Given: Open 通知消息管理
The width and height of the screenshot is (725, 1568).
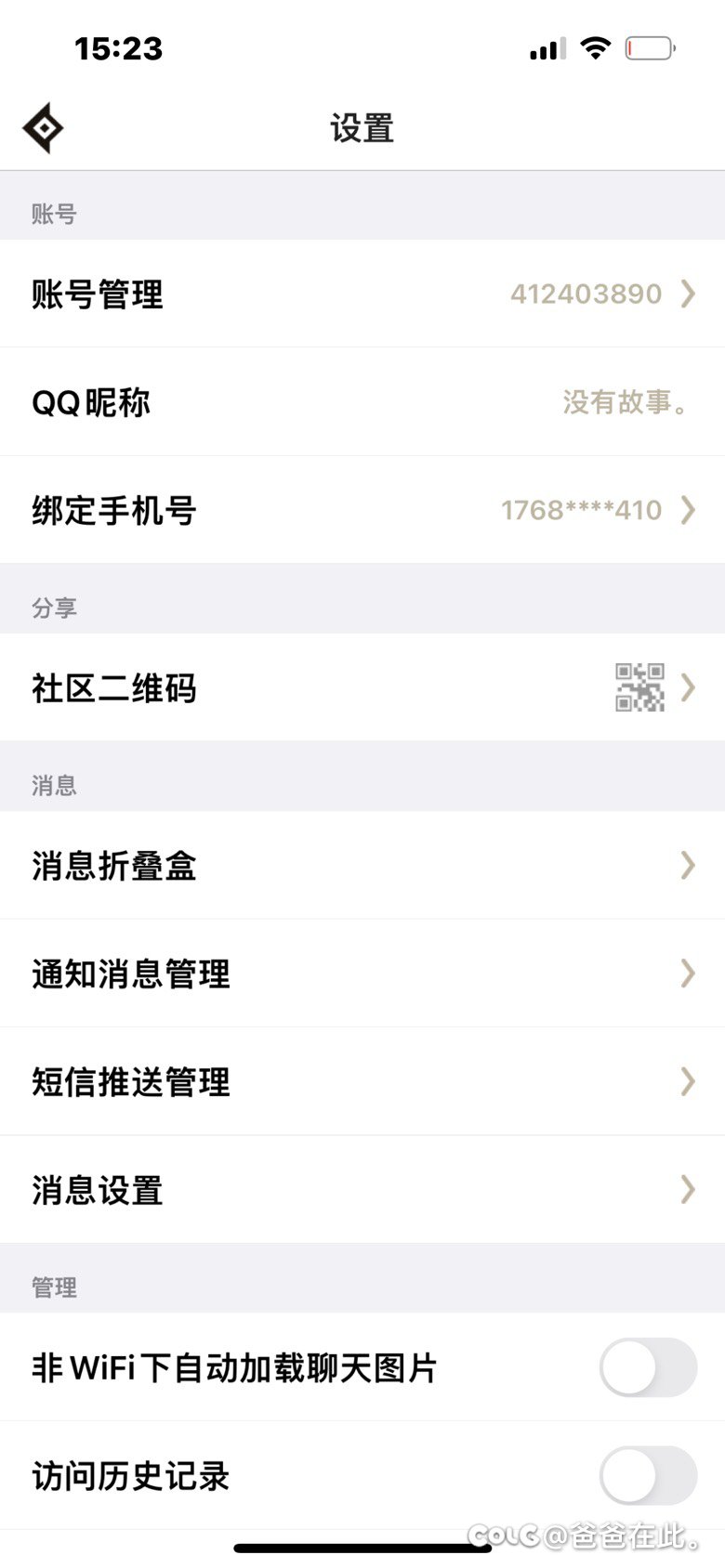Looking at the screenshot, I should pyautogui.click(x=362, y=973).
